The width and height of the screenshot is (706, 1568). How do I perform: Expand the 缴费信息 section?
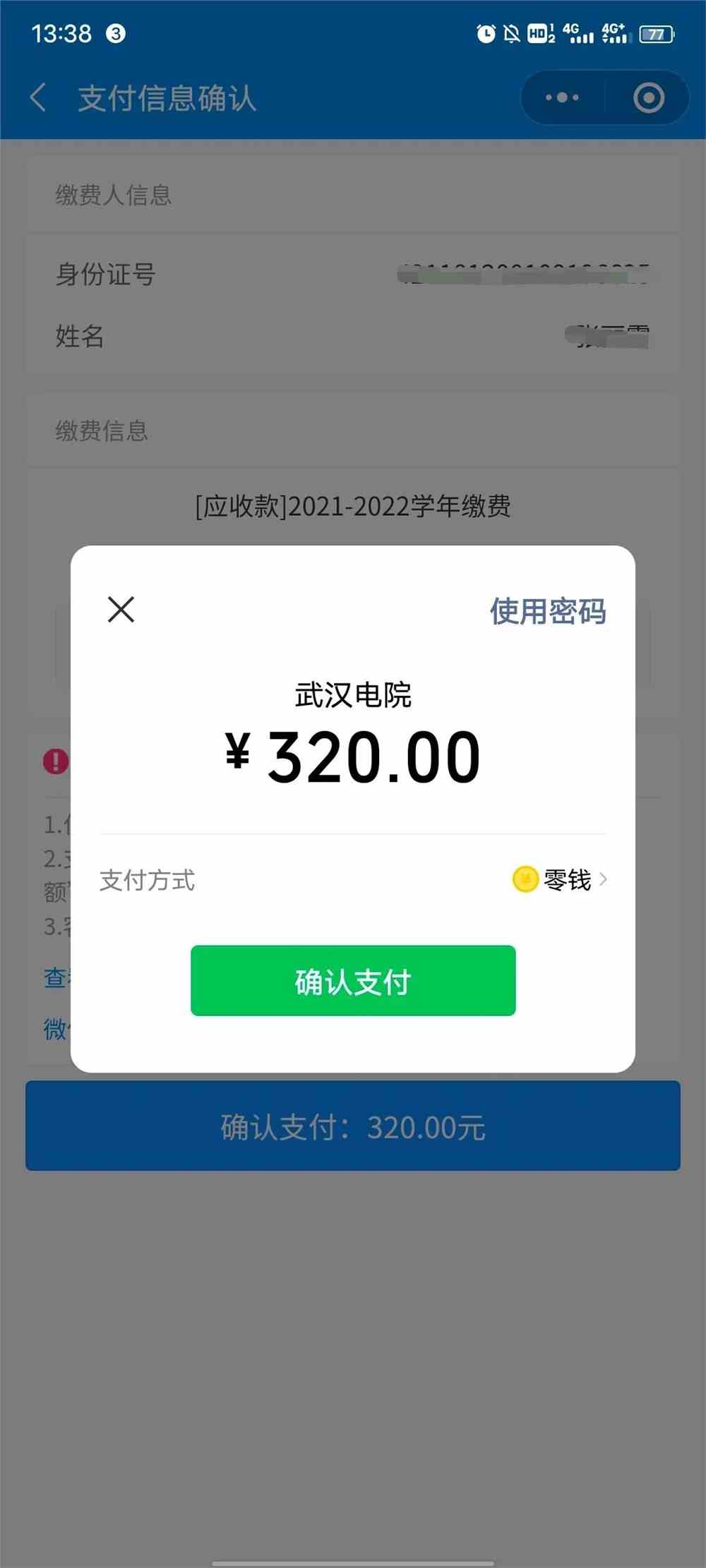pyautogui.click(x=102, y=430)
